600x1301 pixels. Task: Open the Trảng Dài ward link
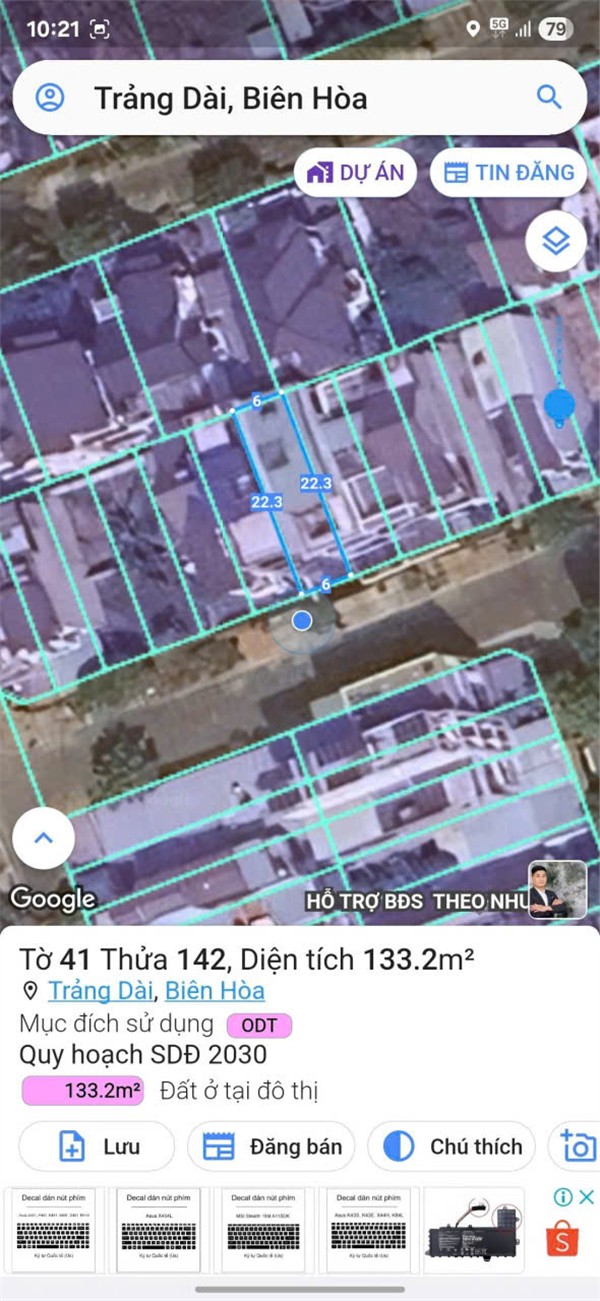(101, 991)
